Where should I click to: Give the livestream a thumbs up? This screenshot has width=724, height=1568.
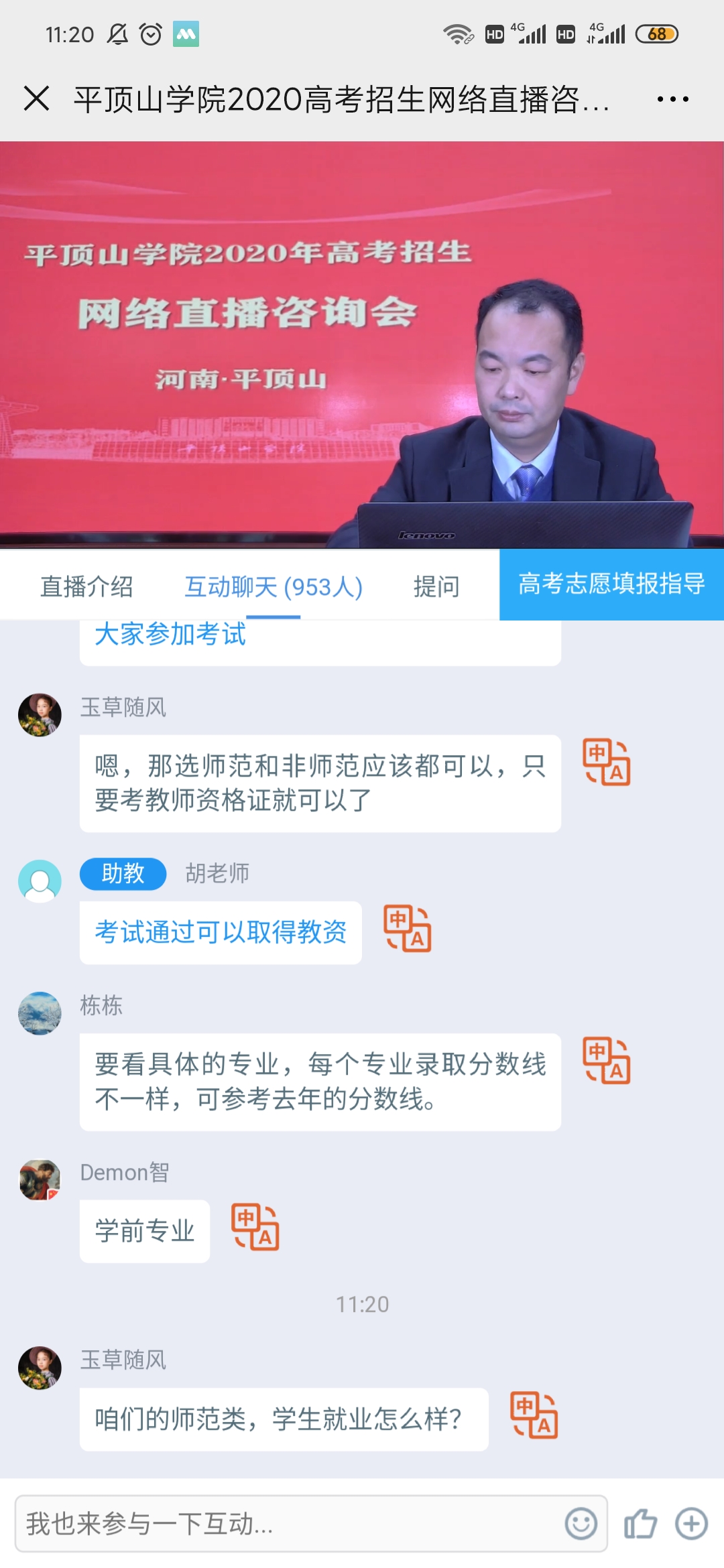click(640, 1524)
